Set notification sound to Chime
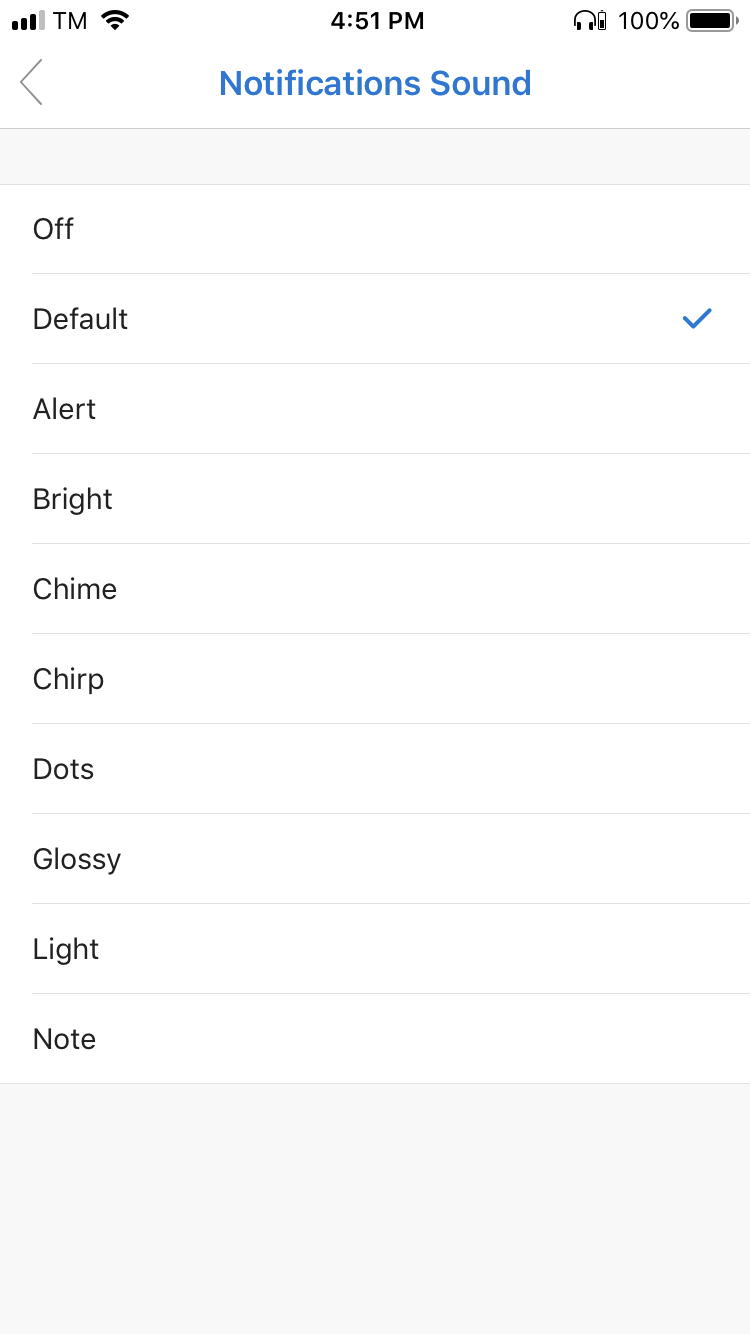The width and height of the screenshot is (750, 1334). [375, 589]
